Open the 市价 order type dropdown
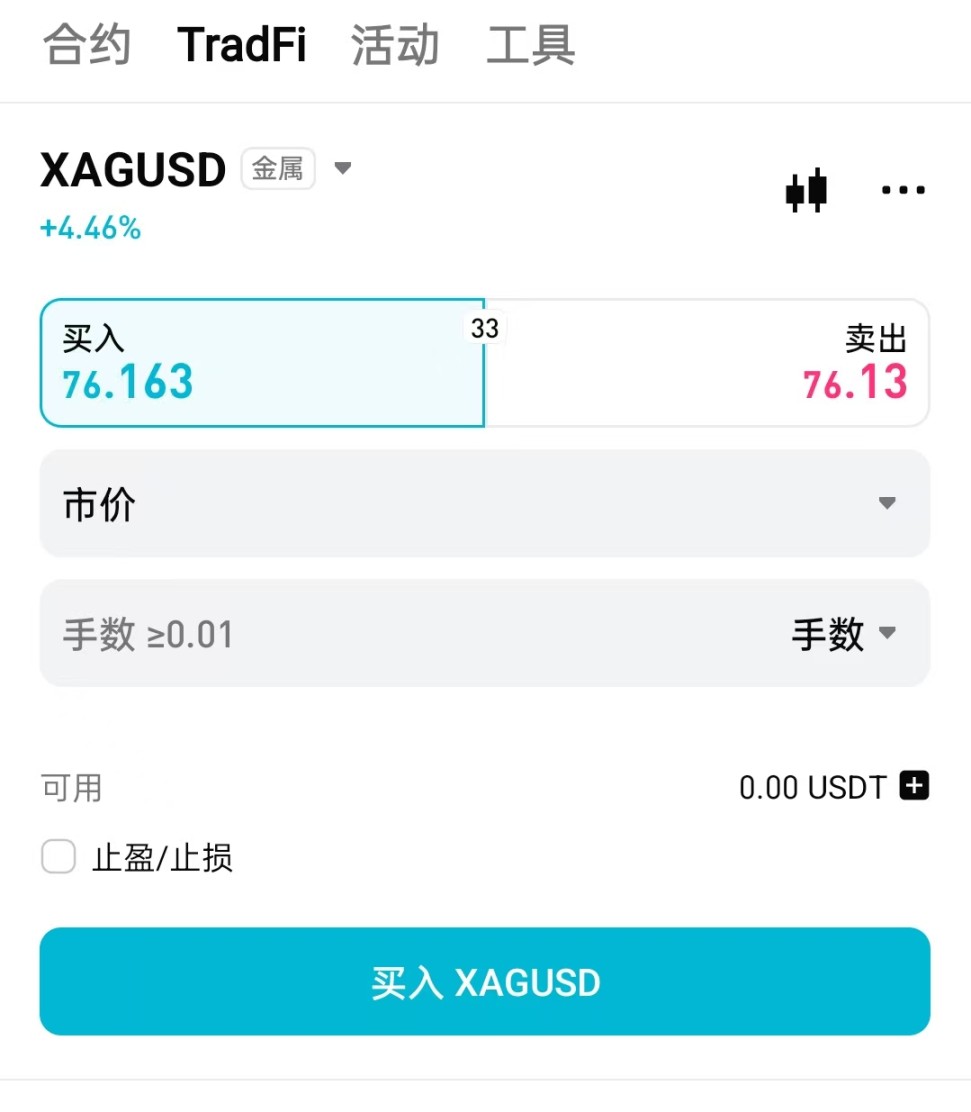971x1112 pixels. [485, 504]
